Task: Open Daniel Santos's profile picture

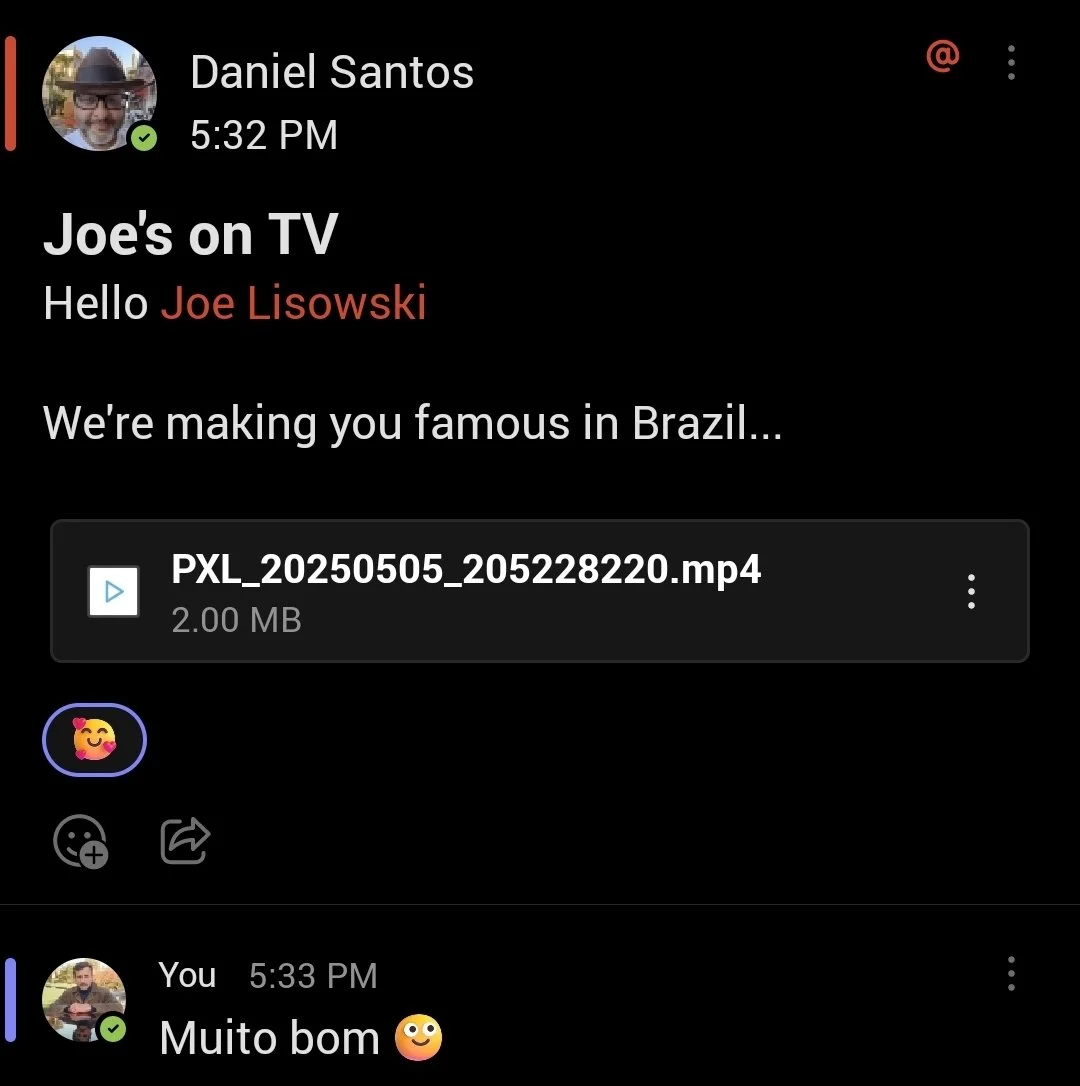Action: click(x=99, y=94)
